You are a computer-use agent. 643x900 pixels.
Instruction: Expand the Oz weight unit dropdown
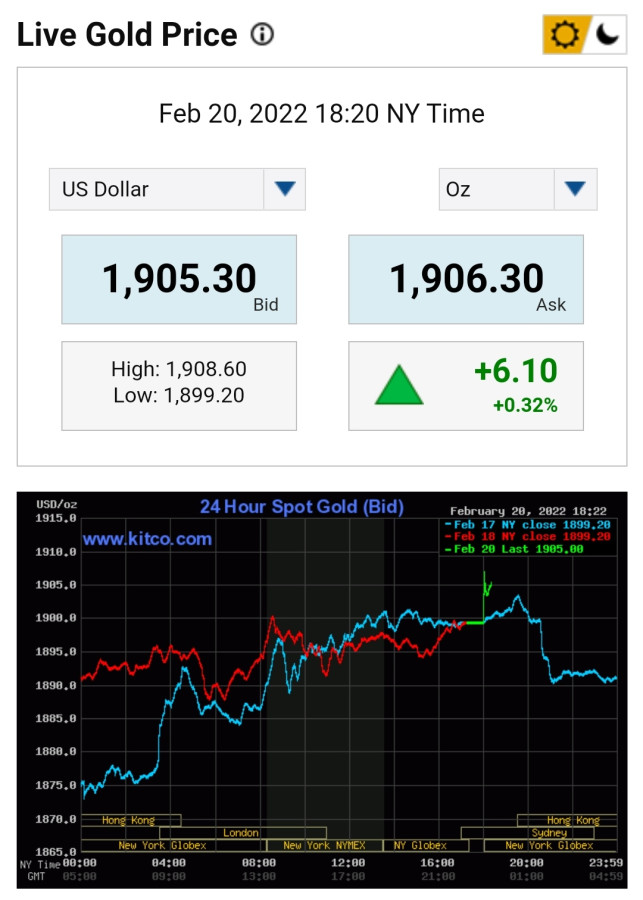(574, 189)
